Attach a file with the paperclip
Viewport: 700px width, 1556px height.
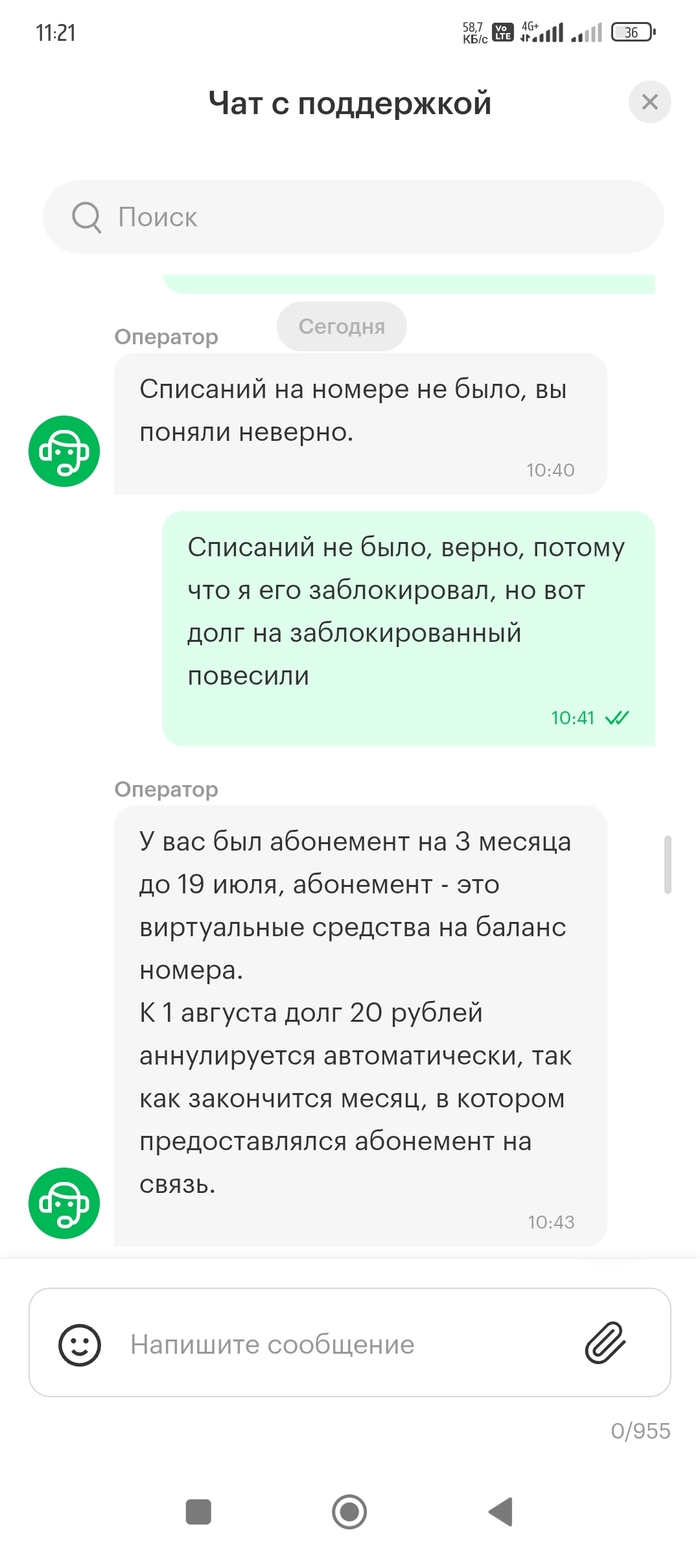(605, 1343)
